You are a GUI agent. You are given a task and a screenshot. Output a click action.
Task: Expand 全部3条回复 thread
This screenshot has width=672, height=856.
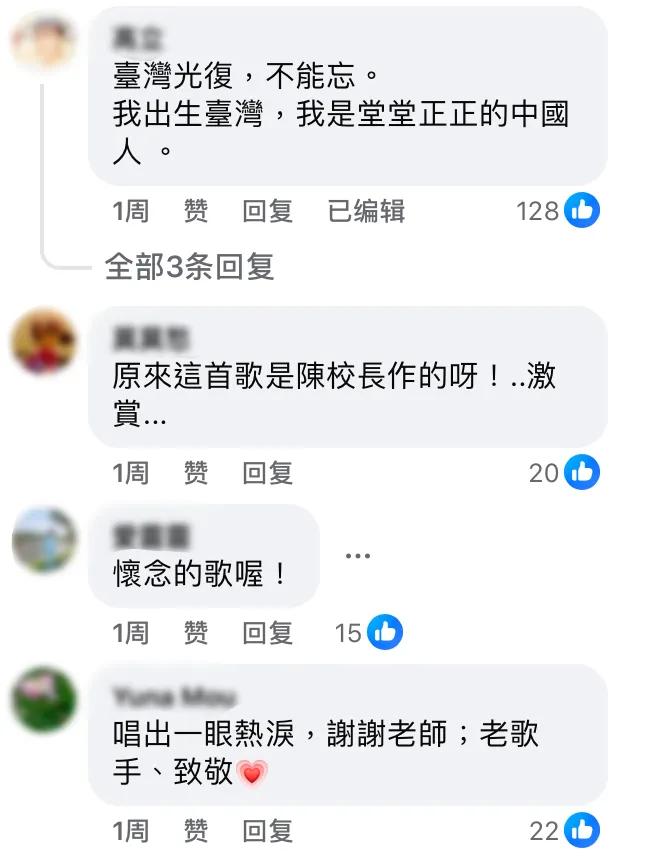(189, 267)
